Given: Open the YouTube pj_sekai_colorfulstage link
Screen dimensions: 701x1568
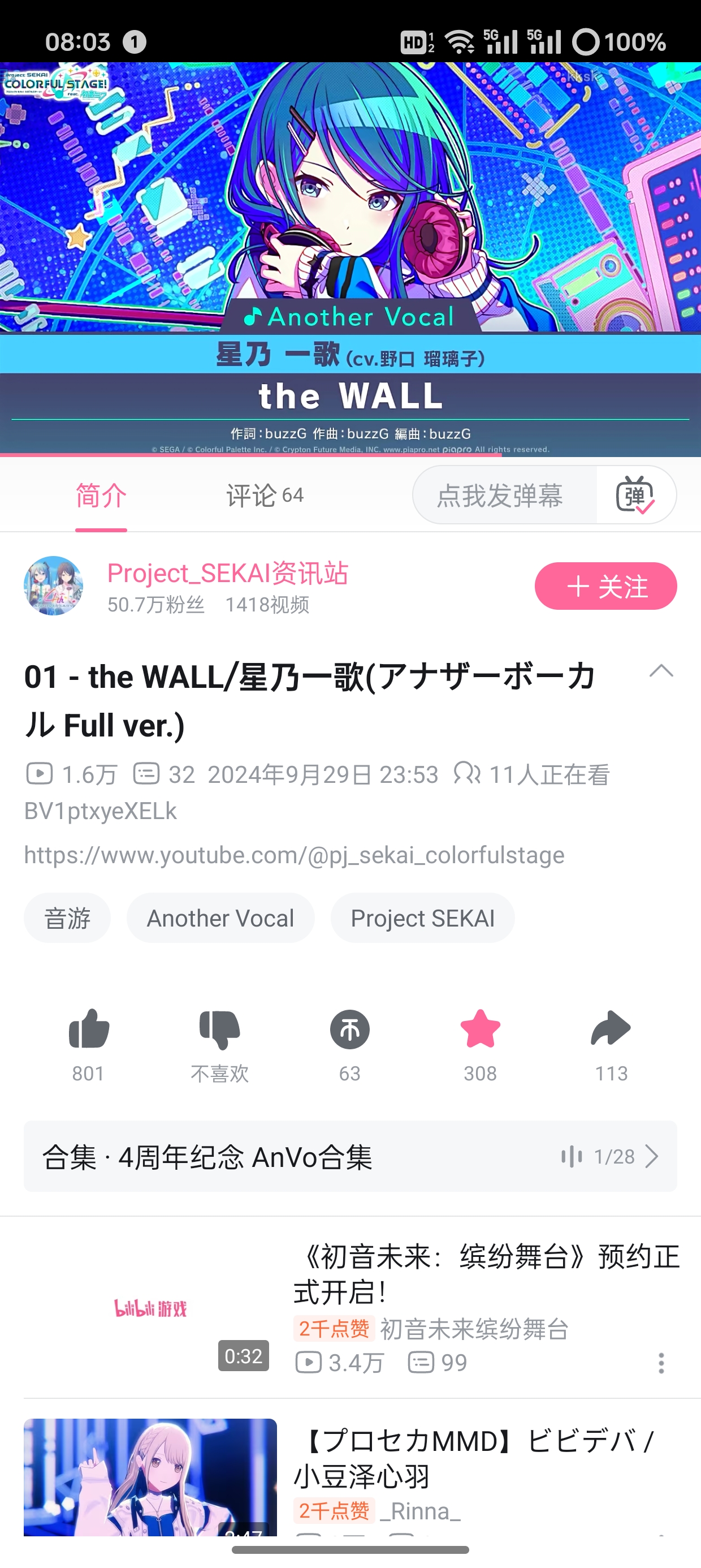Looking at the screenshot, I should (x=294, y=855).
